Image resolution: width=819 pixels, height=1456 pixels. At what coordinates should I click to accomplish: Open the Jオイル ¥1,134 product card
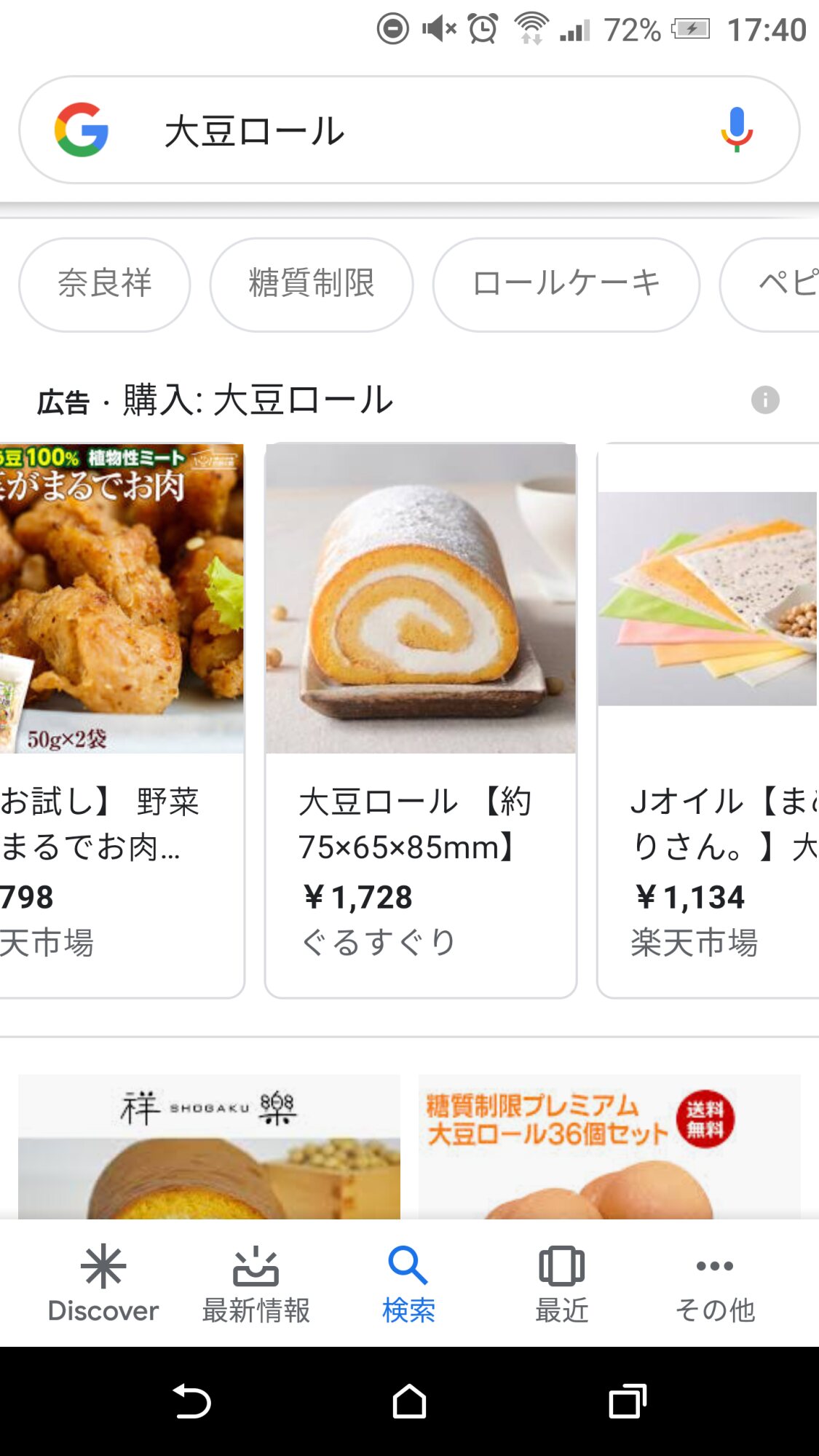pyautogui.click(x=708, y=719)
